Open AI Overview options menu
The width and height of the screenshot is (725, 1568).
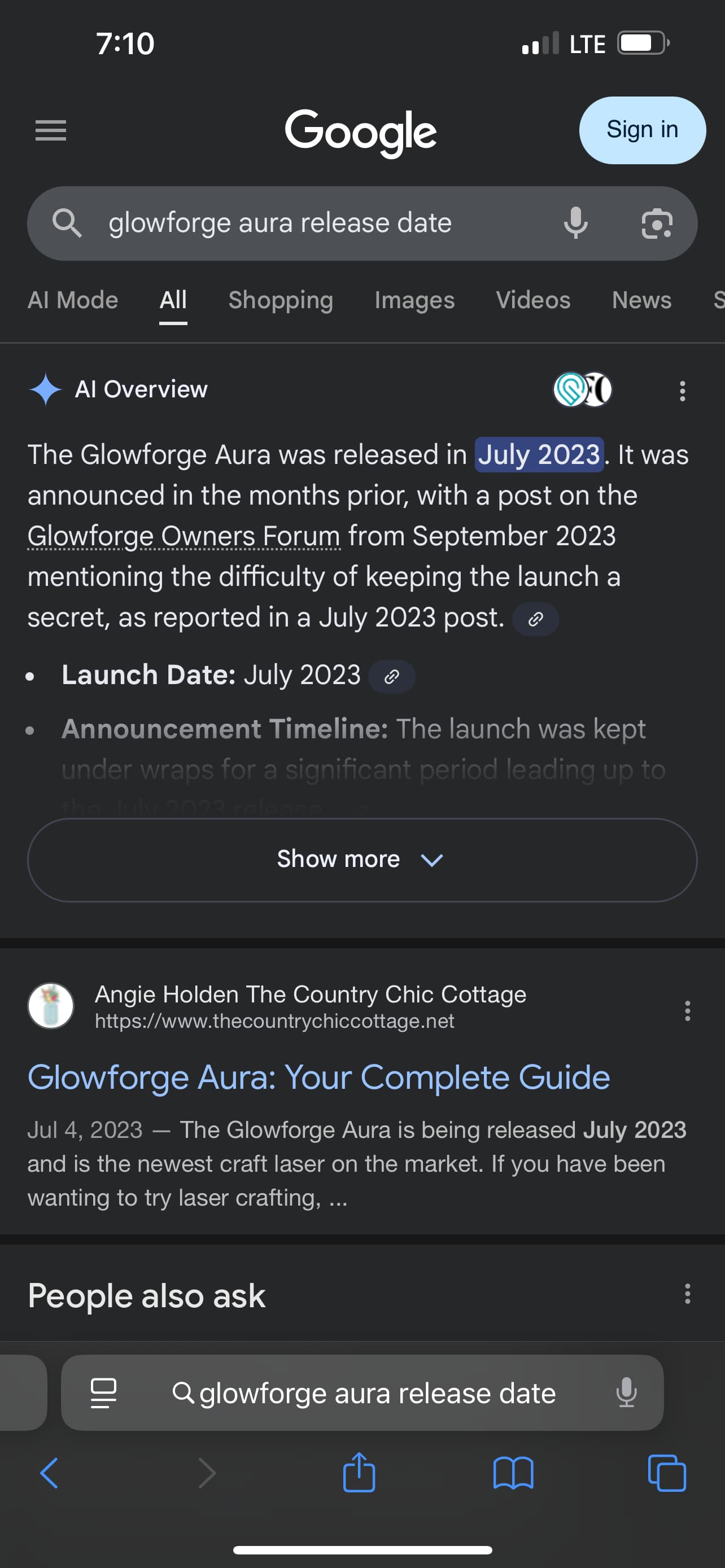pyautogui.click(x=682, y=391)
